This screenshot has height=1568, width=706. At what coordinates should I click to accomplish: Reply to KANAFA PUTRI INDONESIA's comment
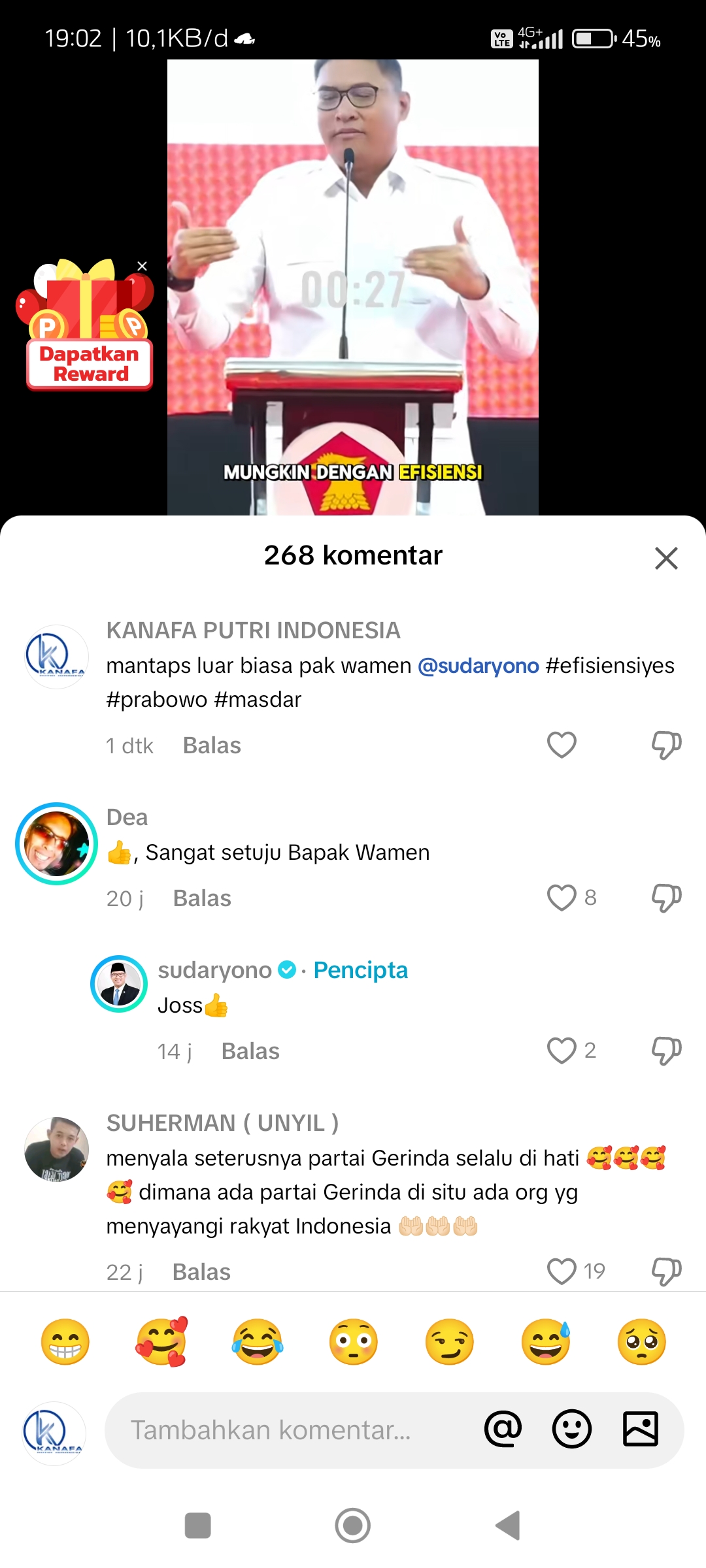212,745
